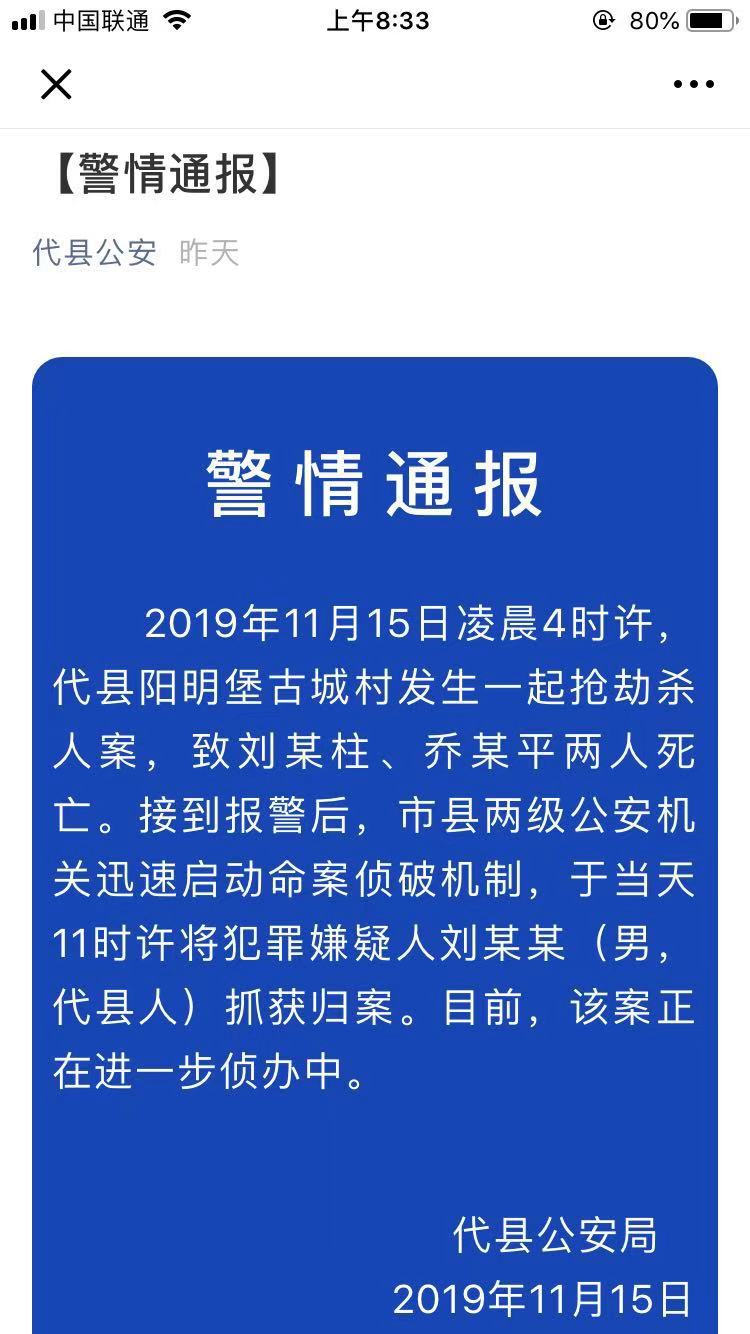
Task: Close the article with the X icon
Action: coord(56,84)
